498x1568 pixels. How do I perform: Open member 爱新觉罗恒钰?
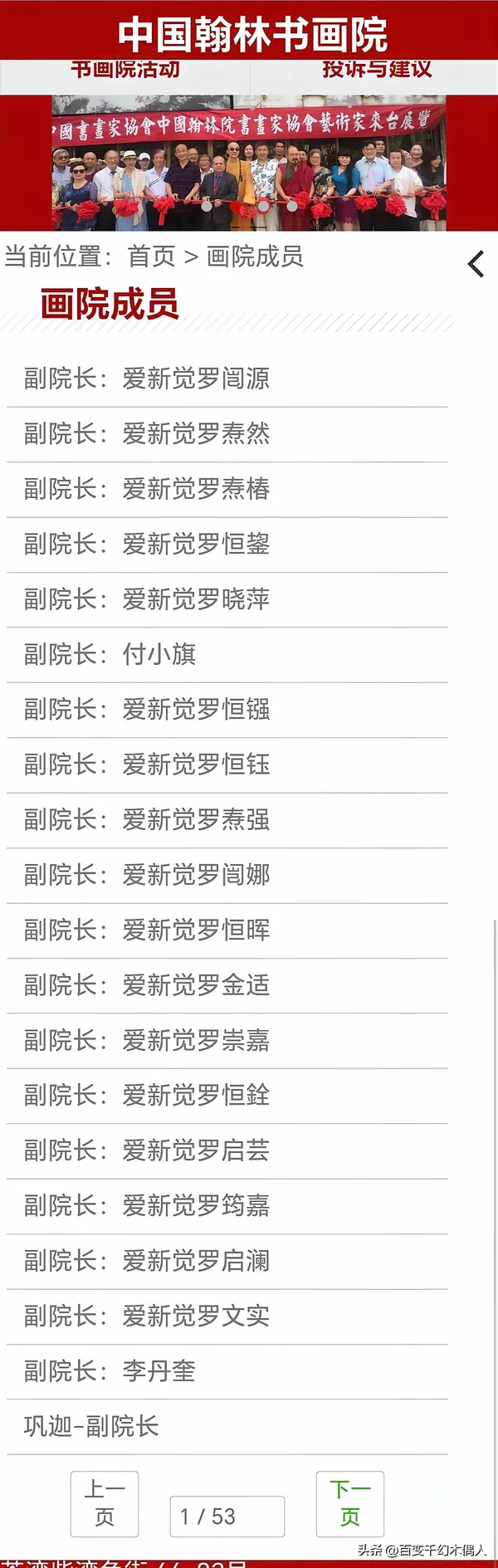(x=227, y=765)
